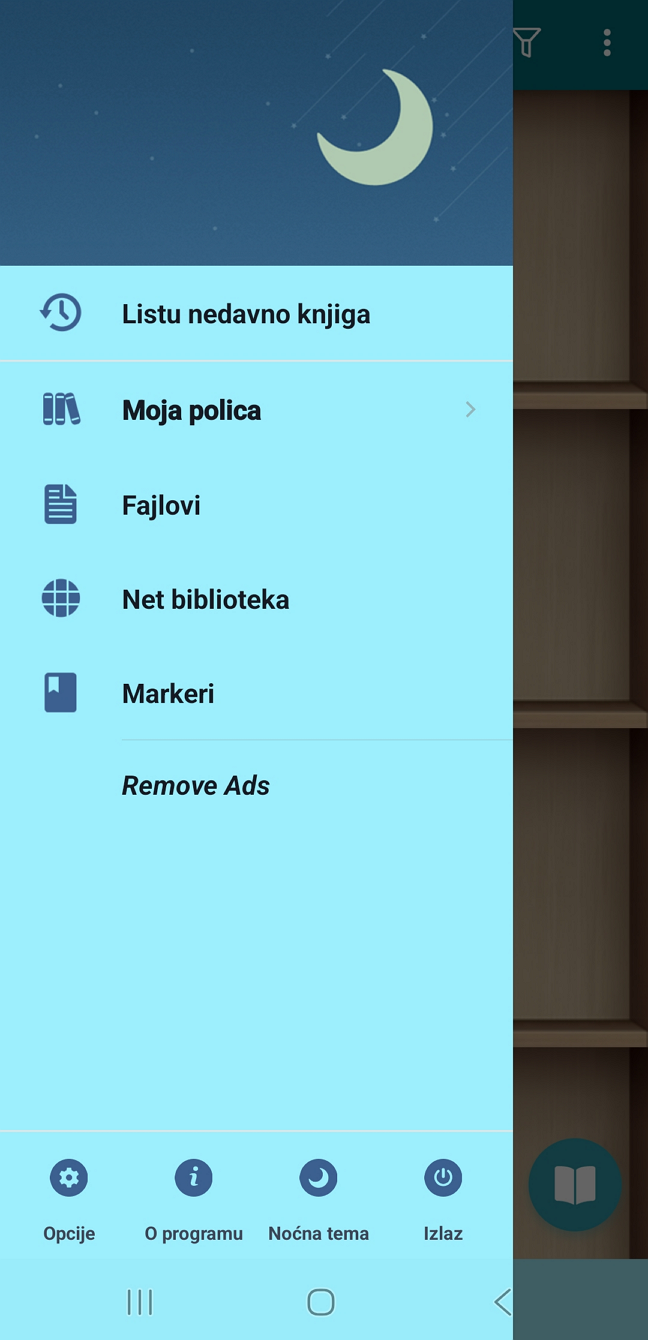Switch to Noćna tema
This screenshot has height=1340, width=648.
tap(318, 1195)
